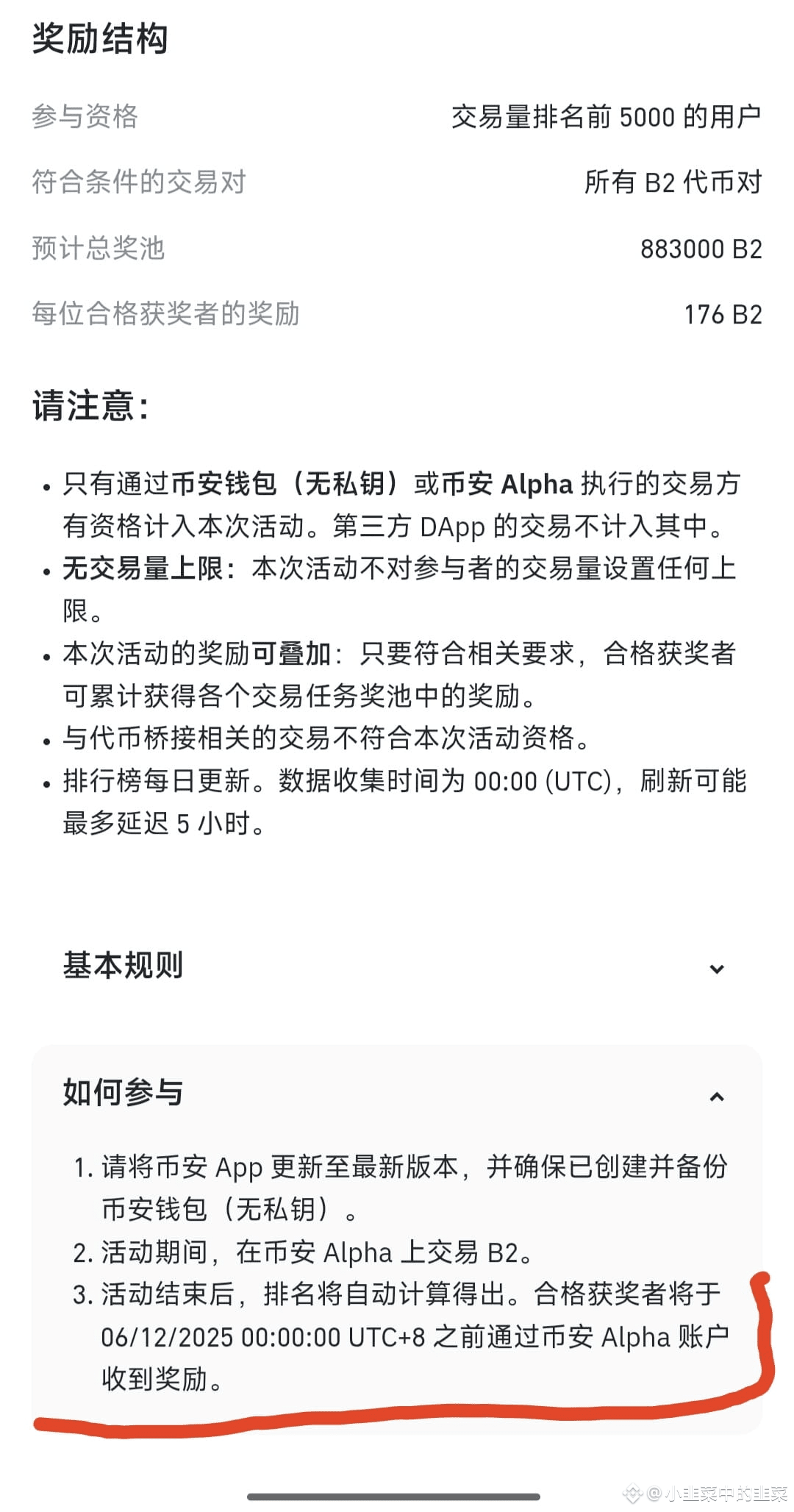
Task: Expand the 基本规则 section
Action: [x=717, y=969]
